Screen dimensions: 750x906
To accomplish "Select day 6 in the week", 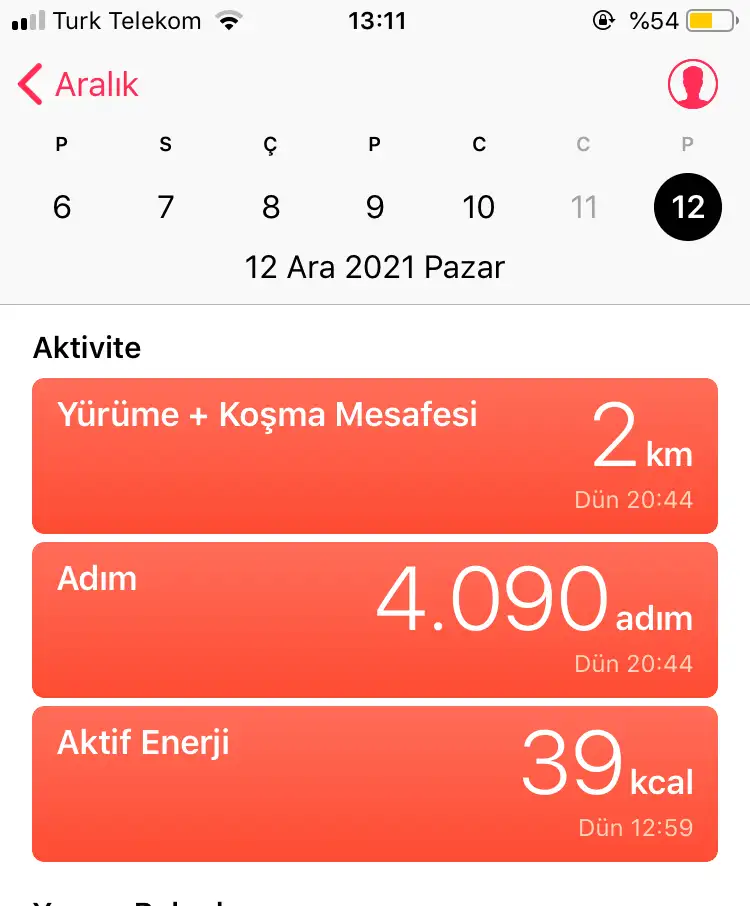I will click(62, 207).
